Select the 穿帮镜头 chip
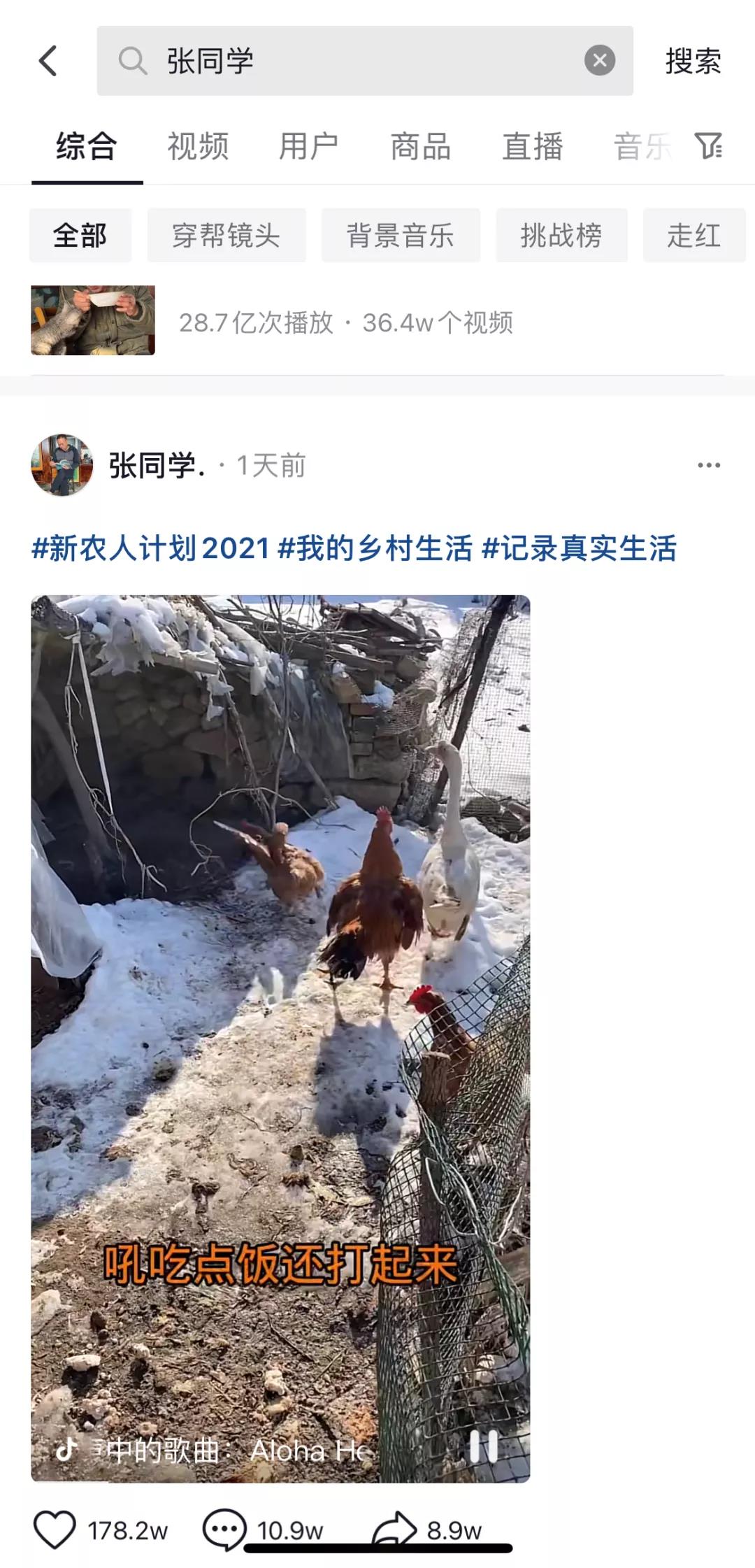This screenshot has width=755, height=1568. [226, 235]
